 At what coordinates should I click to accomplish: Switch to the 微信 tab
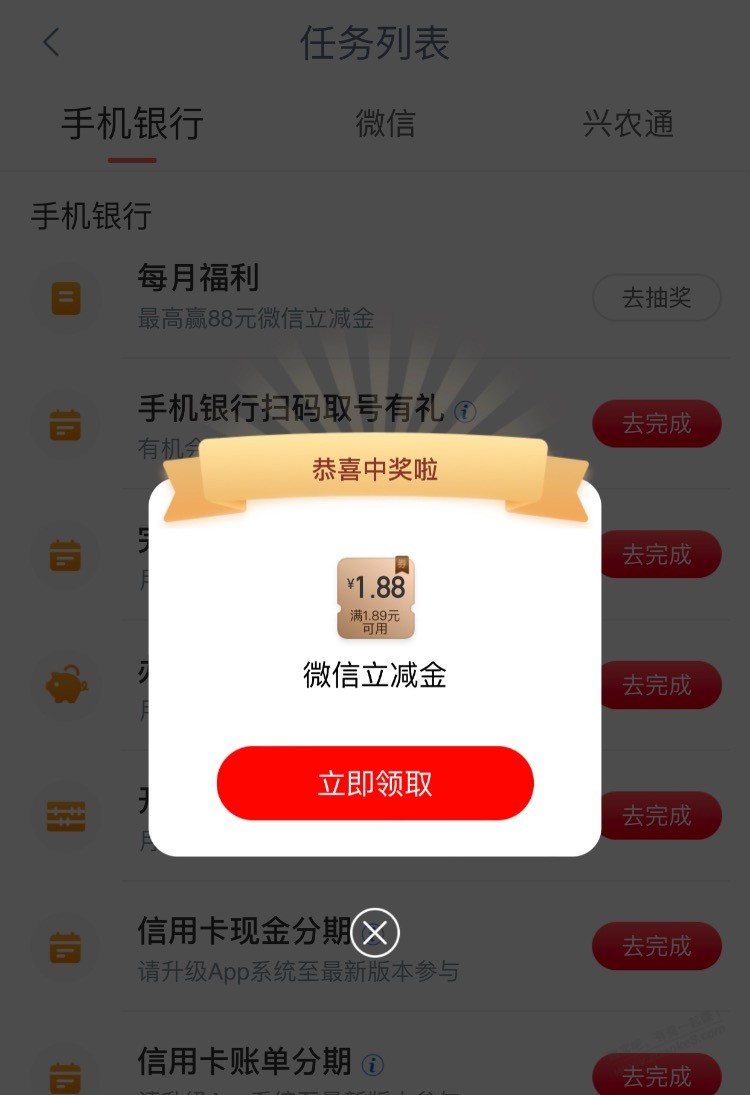[385, 124]
